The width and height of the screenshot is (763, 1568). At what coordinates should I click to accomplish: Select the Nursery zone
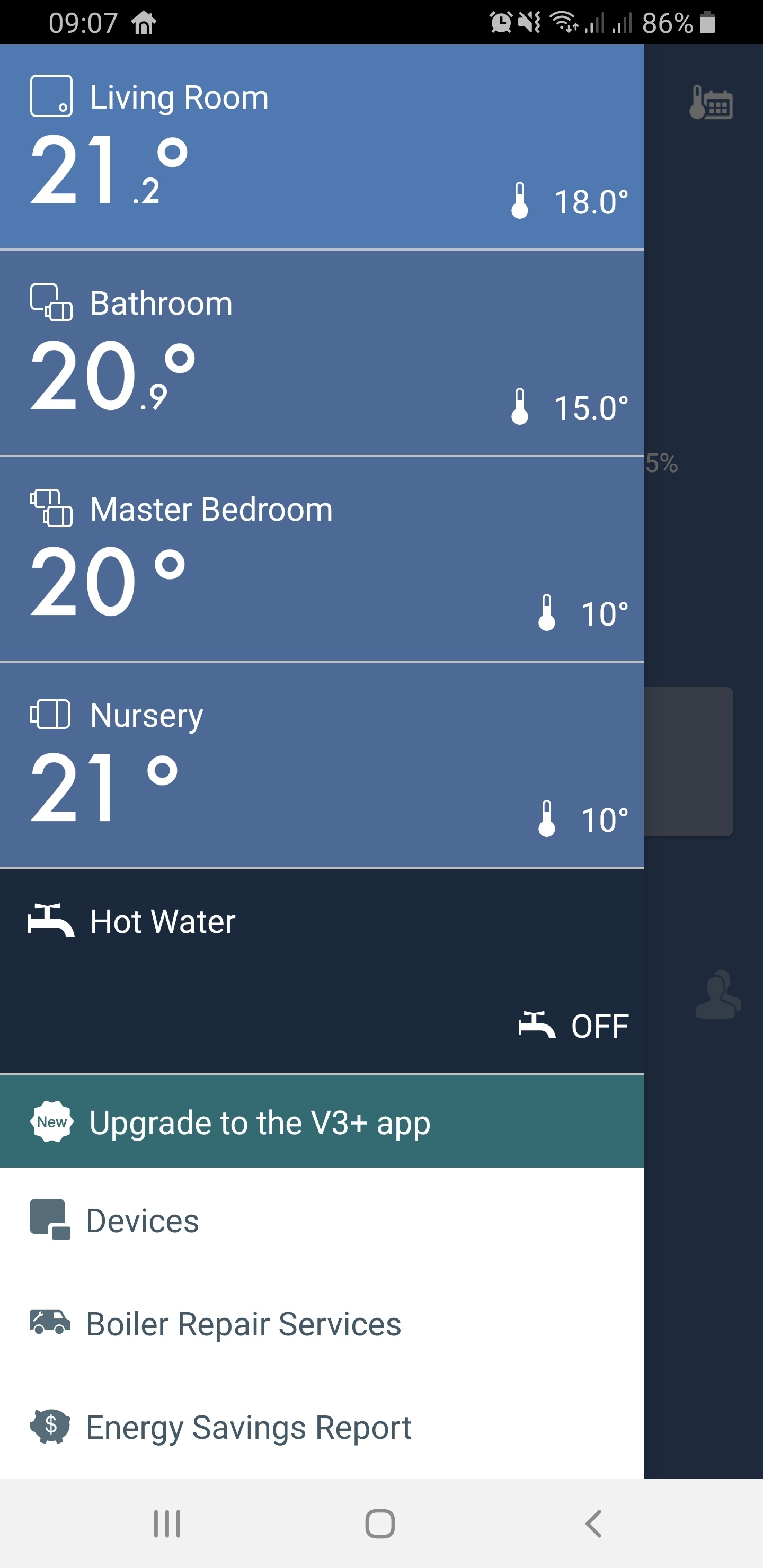[322, 764]
